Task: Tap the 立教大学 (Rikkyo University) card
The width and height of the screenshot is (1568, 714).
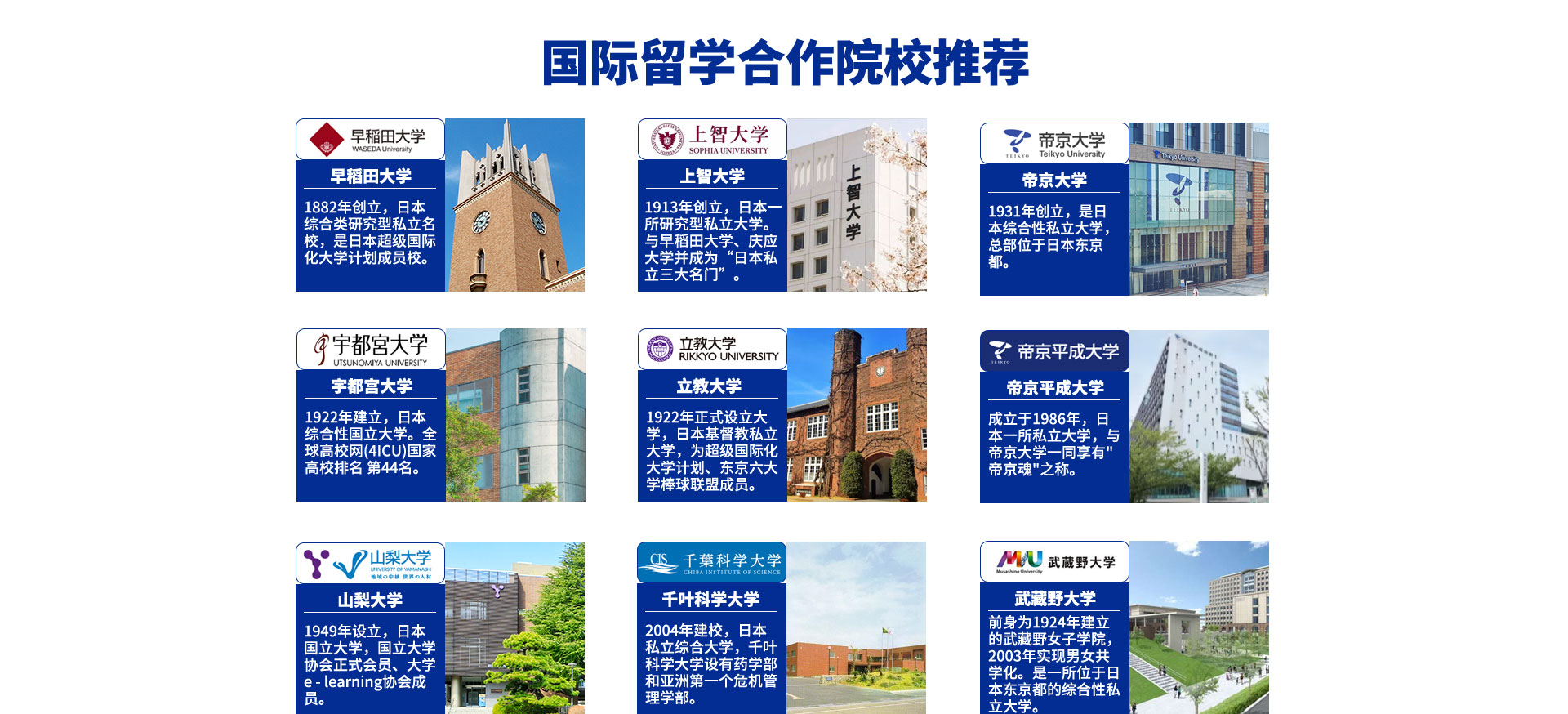Action: 782,415
